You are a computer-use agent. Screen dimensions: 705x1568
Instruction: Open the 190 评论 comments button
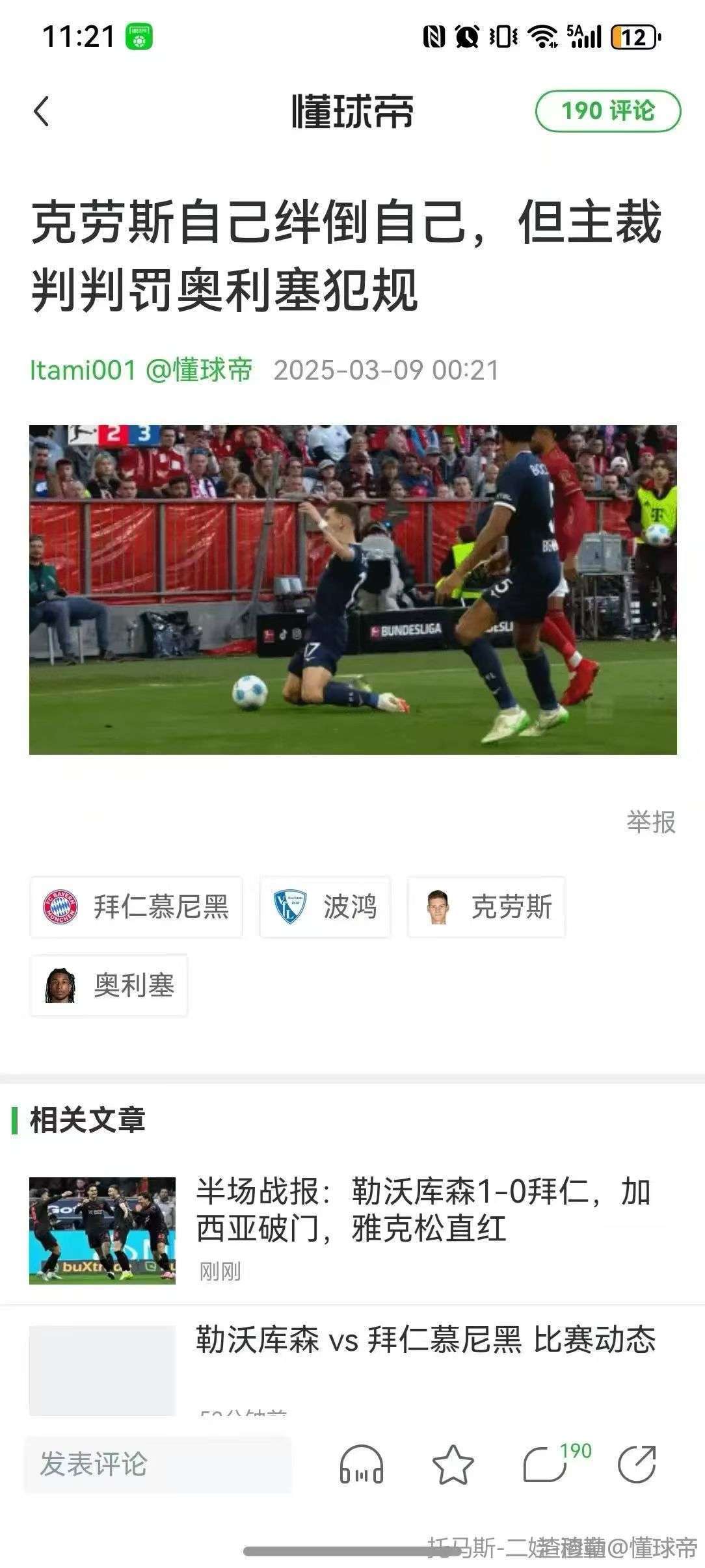pyautogui.click(x=607, y=111)
